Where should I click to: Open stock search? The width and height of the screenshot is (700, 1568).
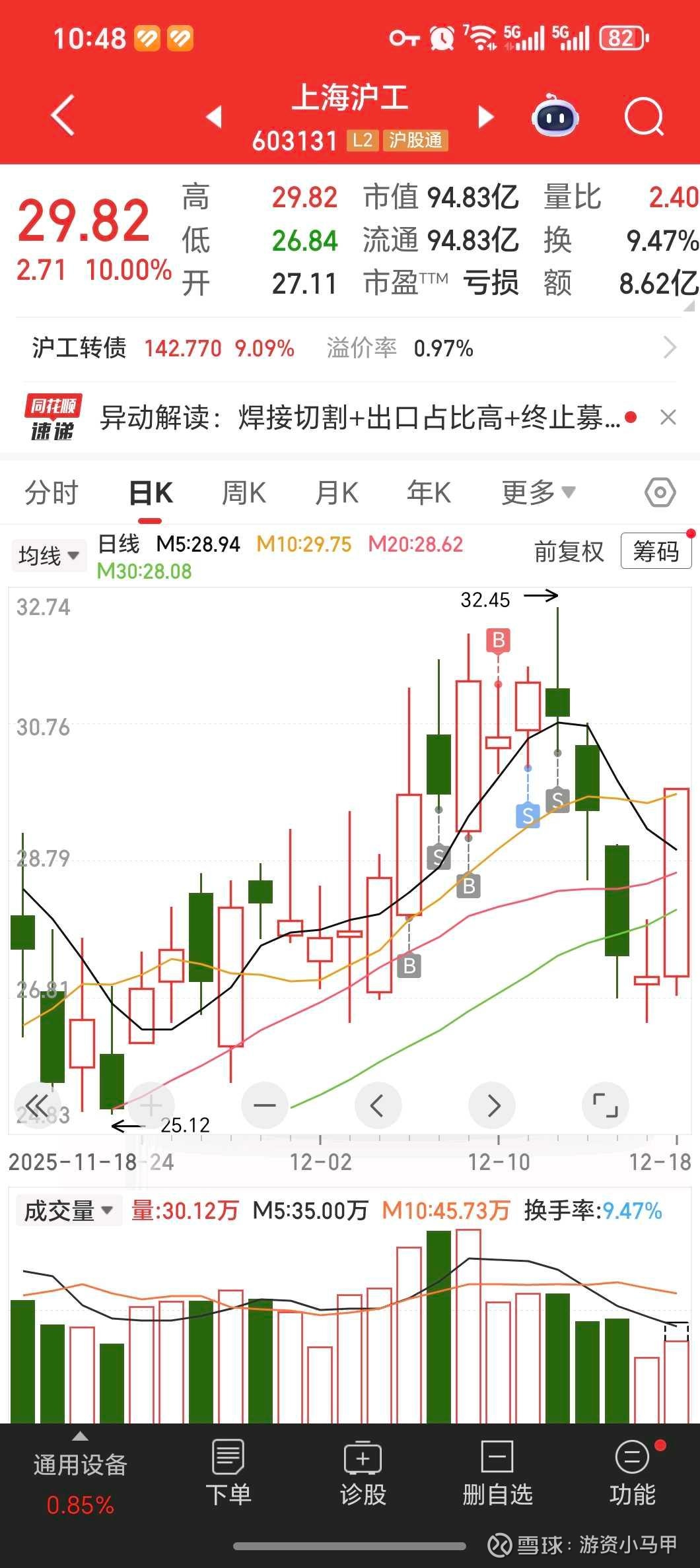[x=644, y=117]
